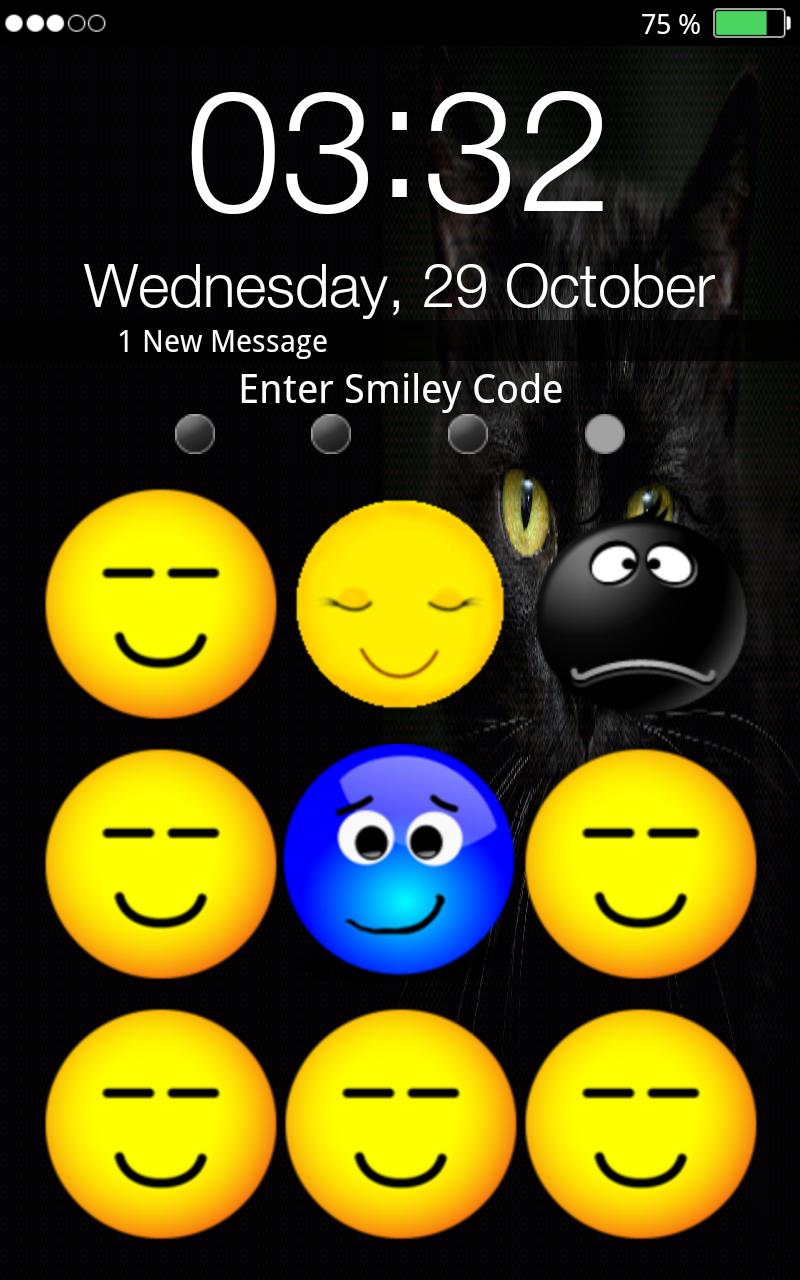Screen dimensions: 800x1280
Task: Tap the second code indicator dot
Action: click(x=331, y=434)
